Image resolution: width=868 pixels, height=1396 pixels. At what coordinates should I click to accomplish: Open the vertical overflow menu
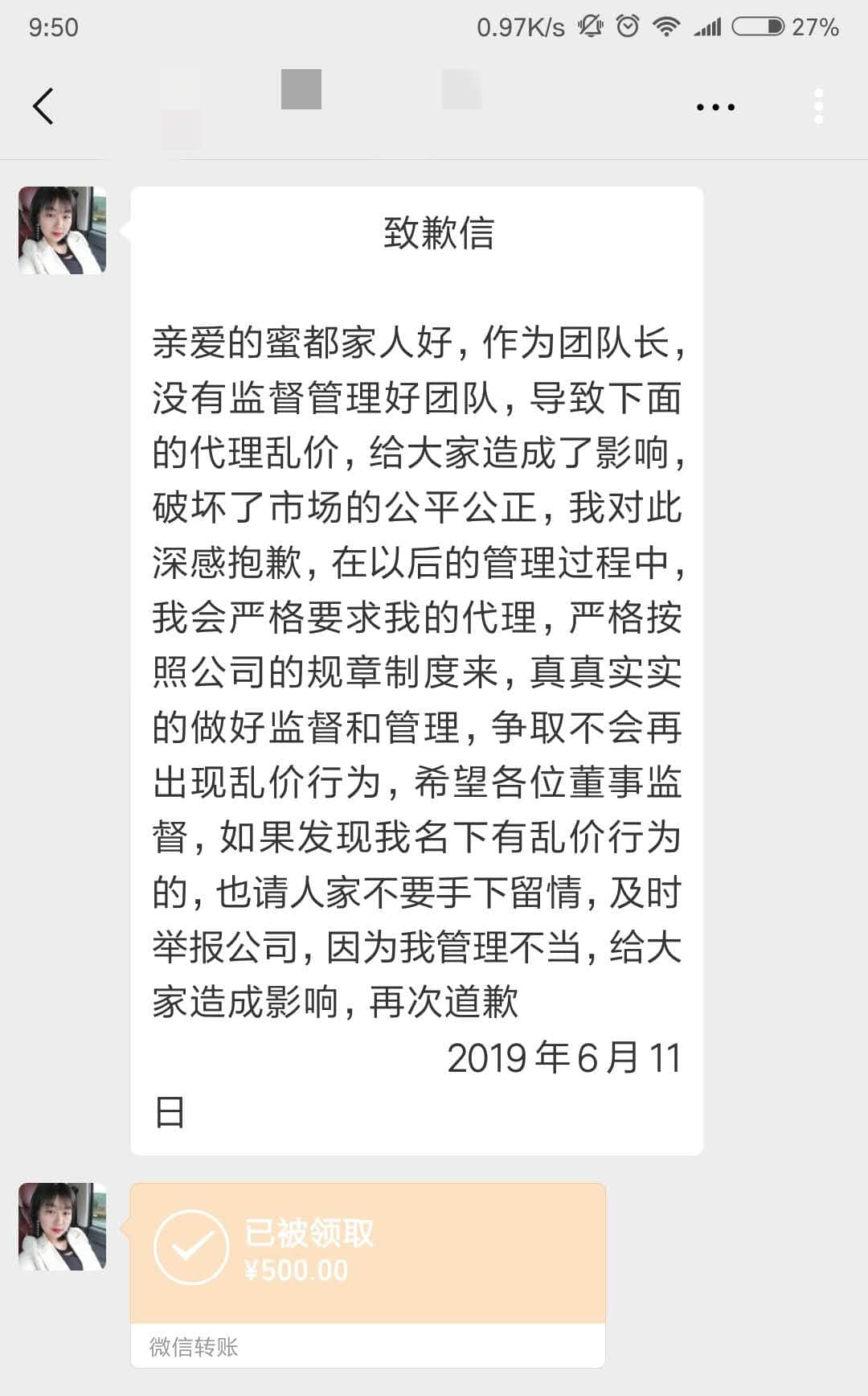pos(818,106)
